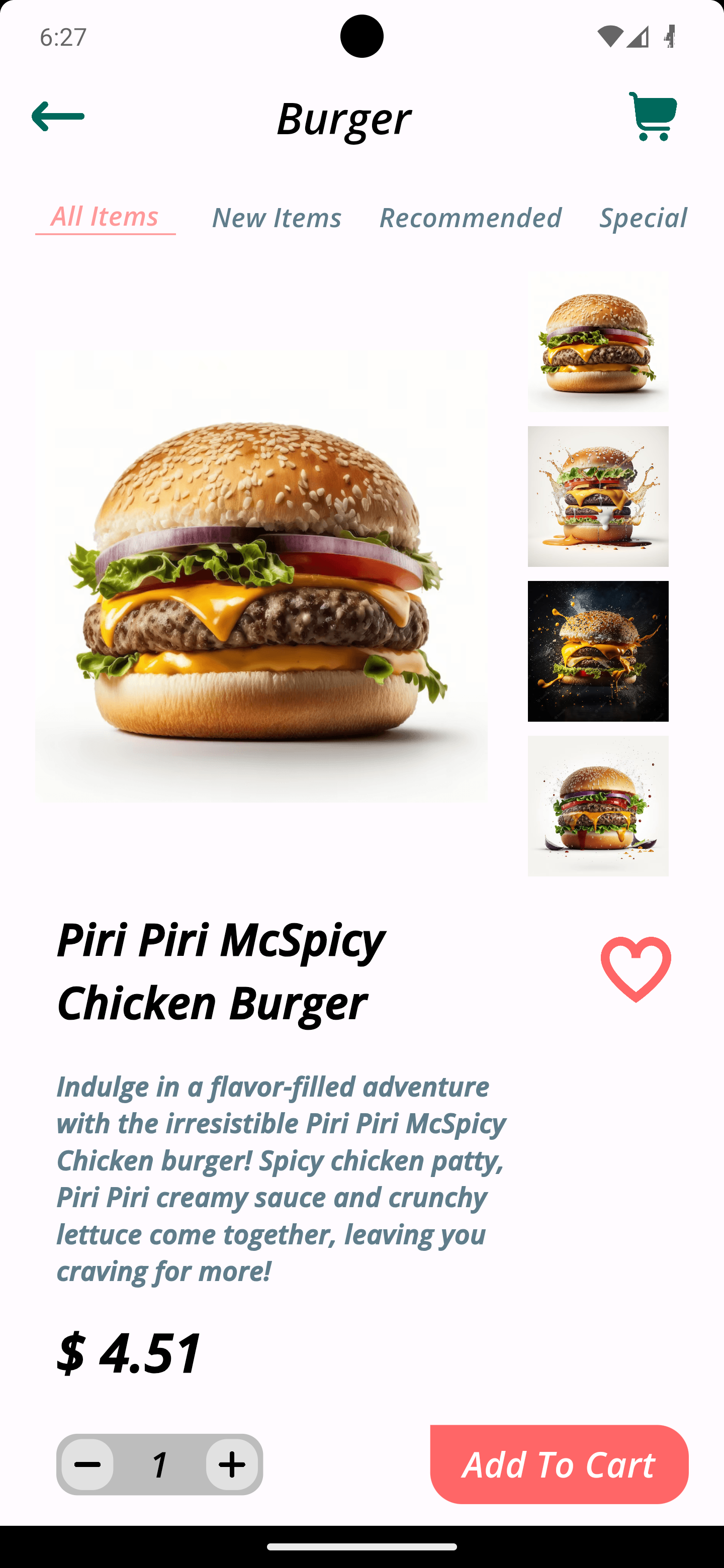The image size is (724, 1568).
Task: Decrease quantity with the minus button
Action: [x=87, y=1464]
